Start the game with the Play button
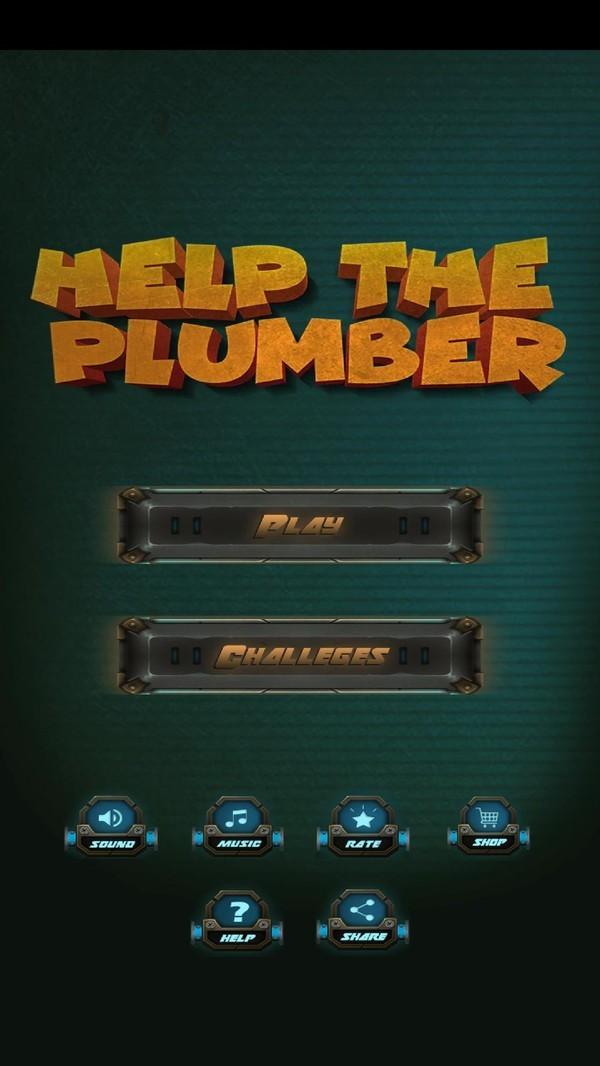This screenshot has height=1066, width=600. pos(299,525)
